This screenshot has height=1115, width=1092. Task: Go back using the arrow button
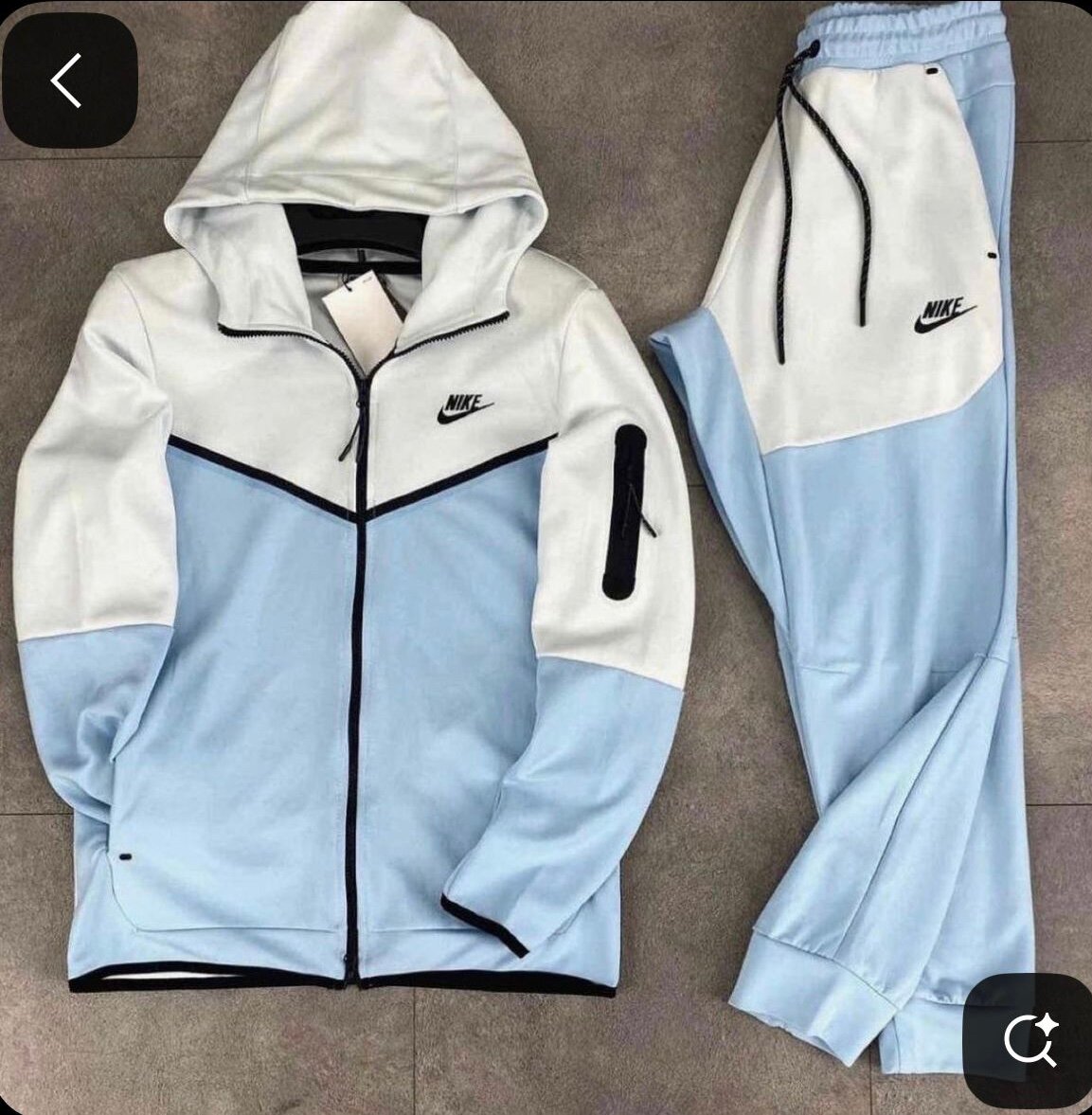(x=67, y=81)
